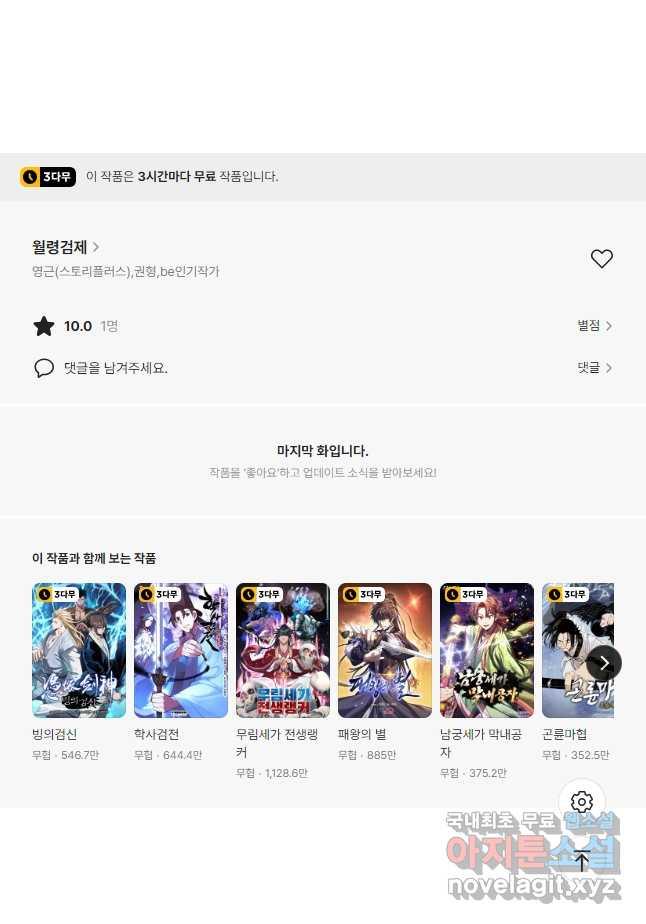This screenshot has height=924, width=646.
Task: Open the 빙의검신 recommended work
Action: click(79, 651)
